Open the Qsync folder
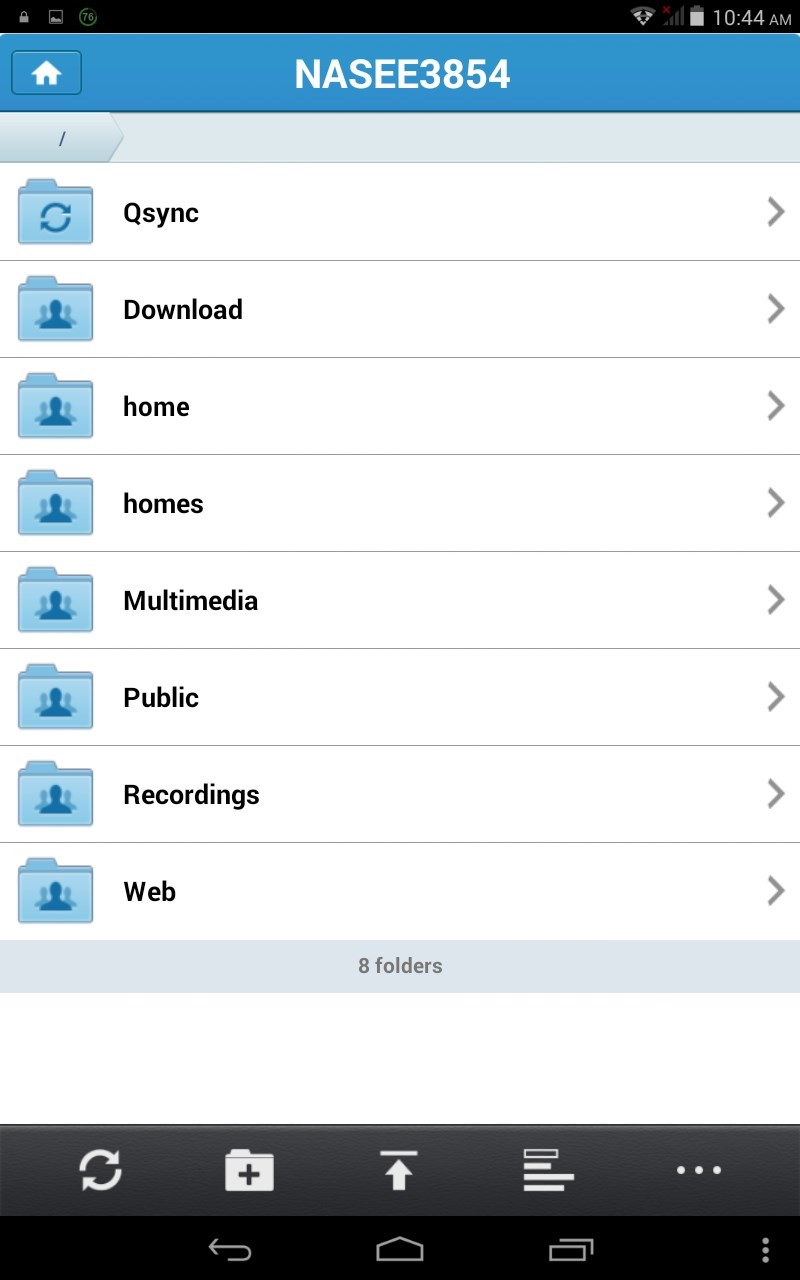 400,212
